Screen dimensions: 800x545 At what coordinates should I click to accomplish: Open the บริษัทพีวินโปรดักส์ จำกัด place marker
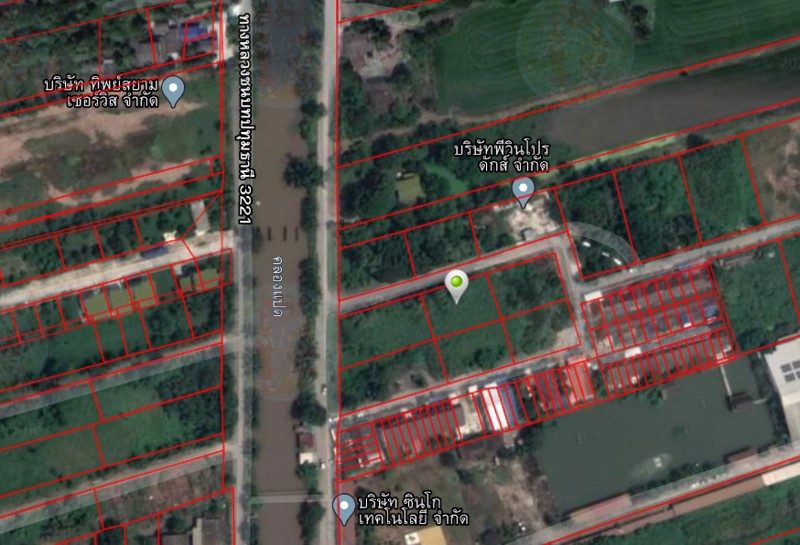coord(522,190)
